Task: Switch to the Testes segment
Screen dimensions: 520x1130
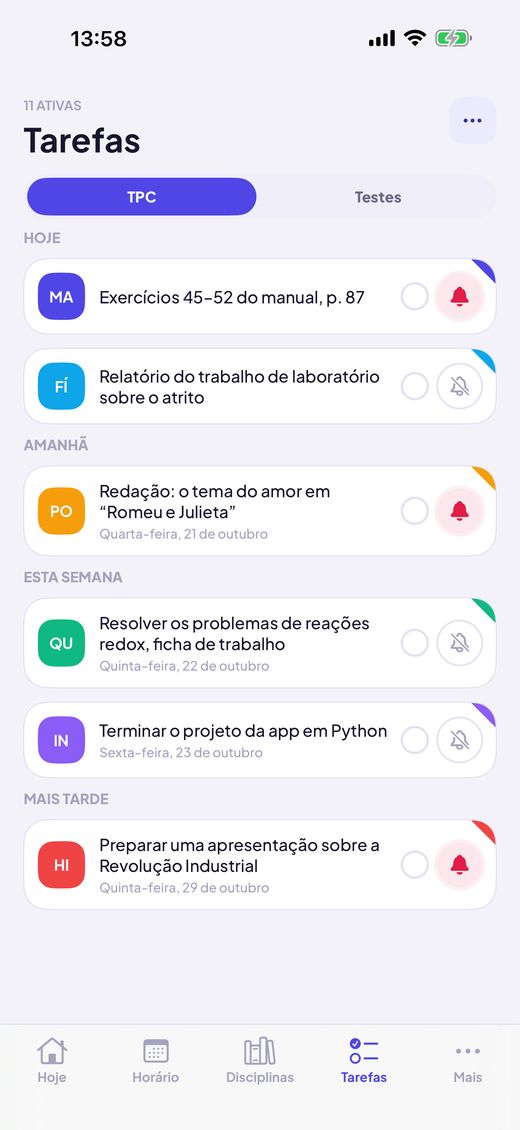Action: [x=377, y=197]
